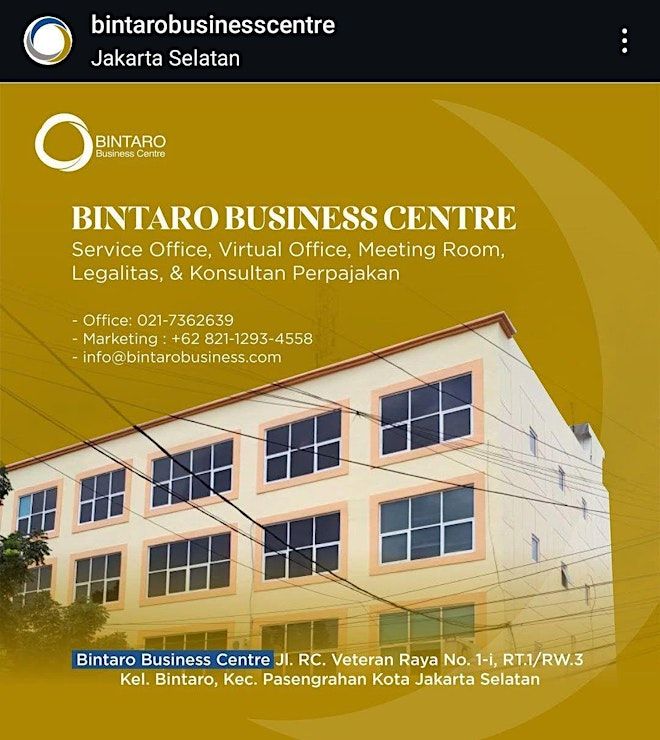This screenshot has width=660, height=740.
Task: Open the post's three-dot overflow menu
Action: pos(624,41)
